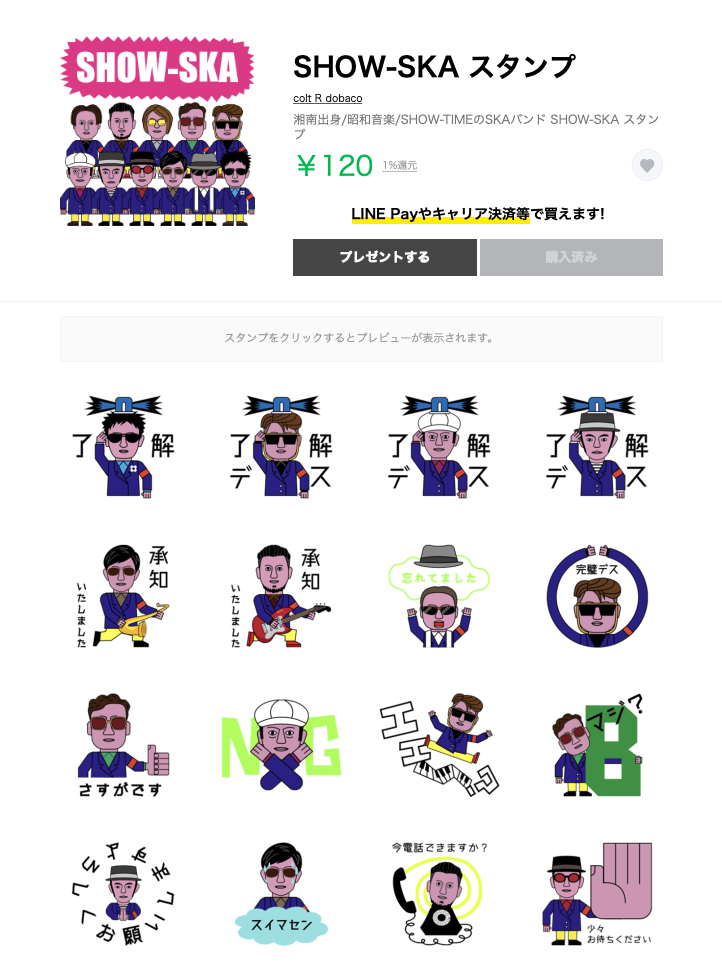Add SHOW-SKA stamps to wishlist heart

647,166
